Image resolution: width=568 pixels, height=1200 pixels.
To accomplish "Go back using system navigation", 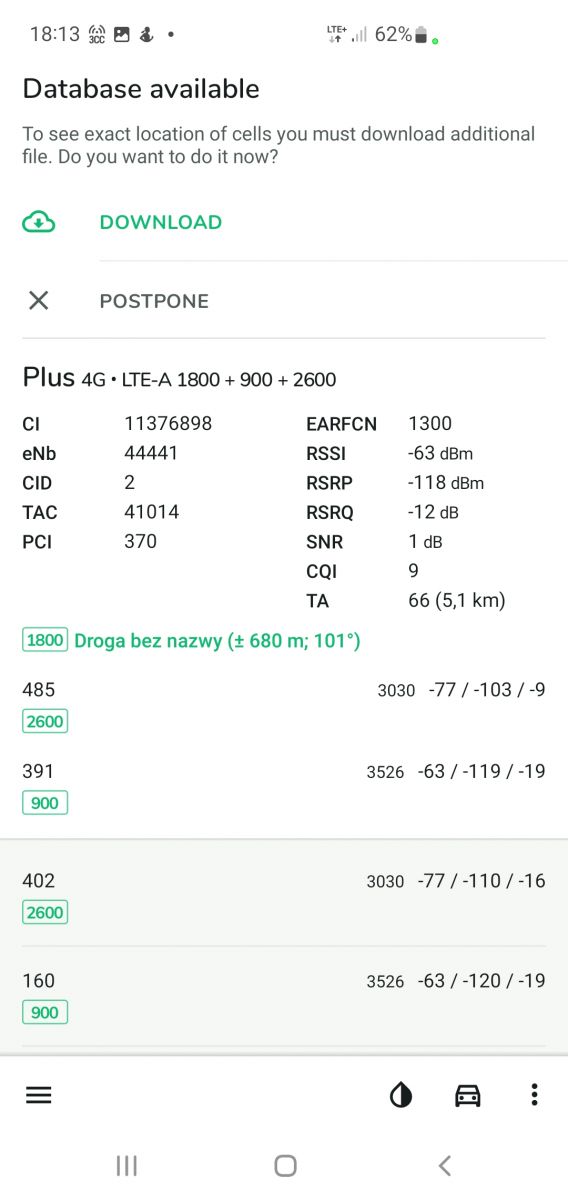I will pyautogui.click(x=445, y=1165).
